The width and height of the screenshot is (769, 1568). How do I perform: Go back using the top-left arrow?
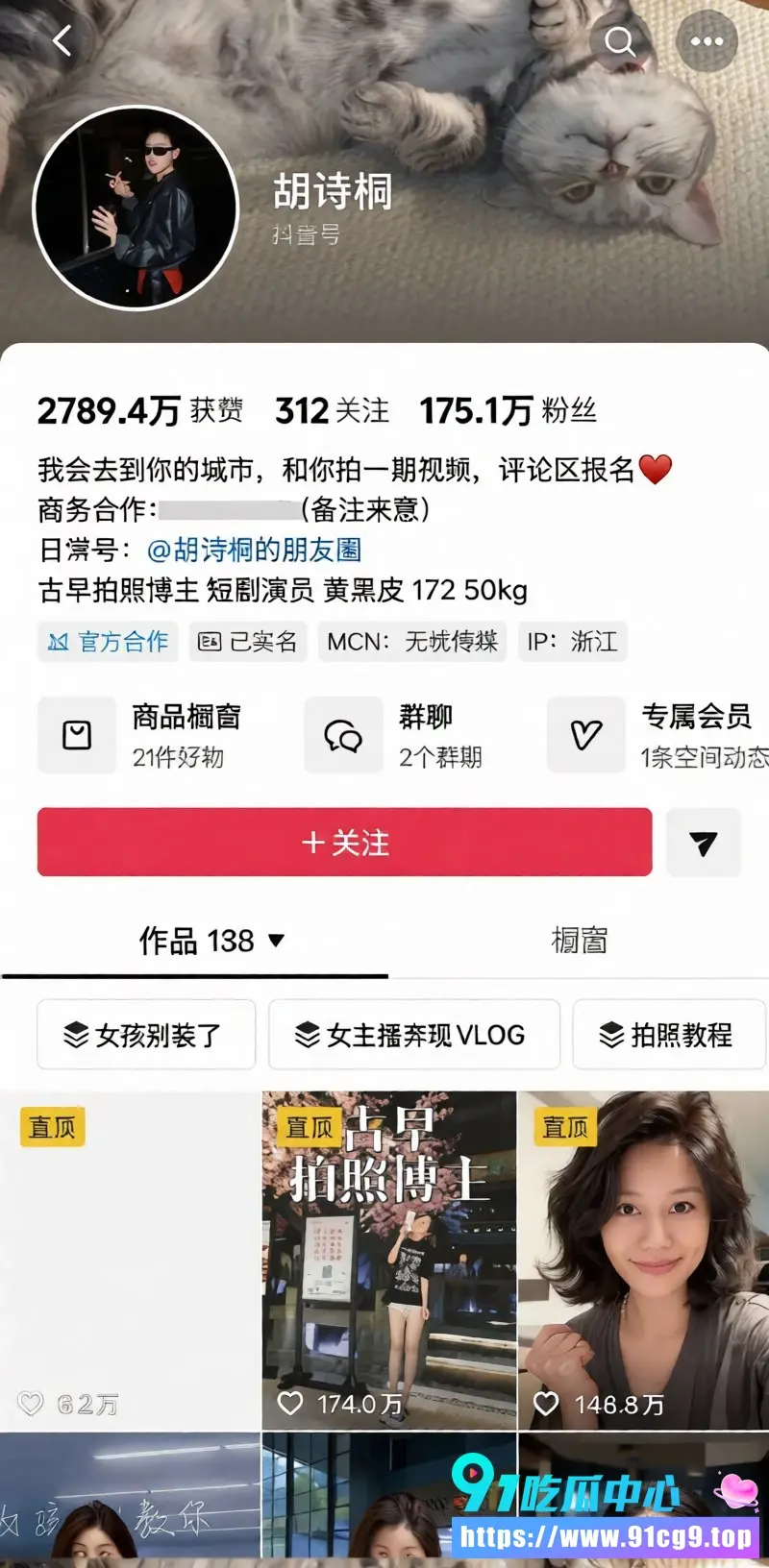pyautogui.click(x=62, y=40)
